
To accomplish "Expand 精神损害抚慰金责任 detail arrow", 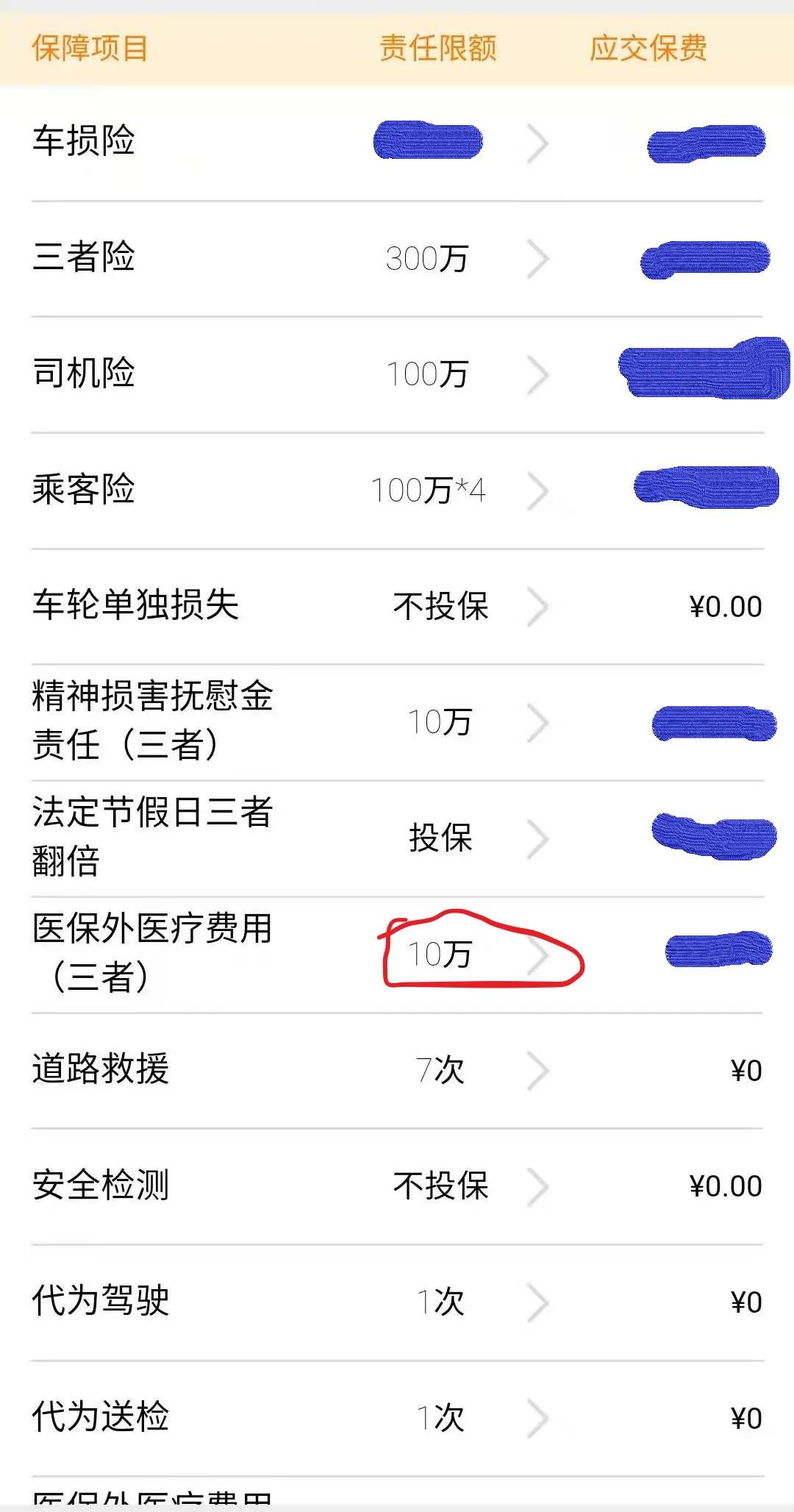I will tap(540, 723).
